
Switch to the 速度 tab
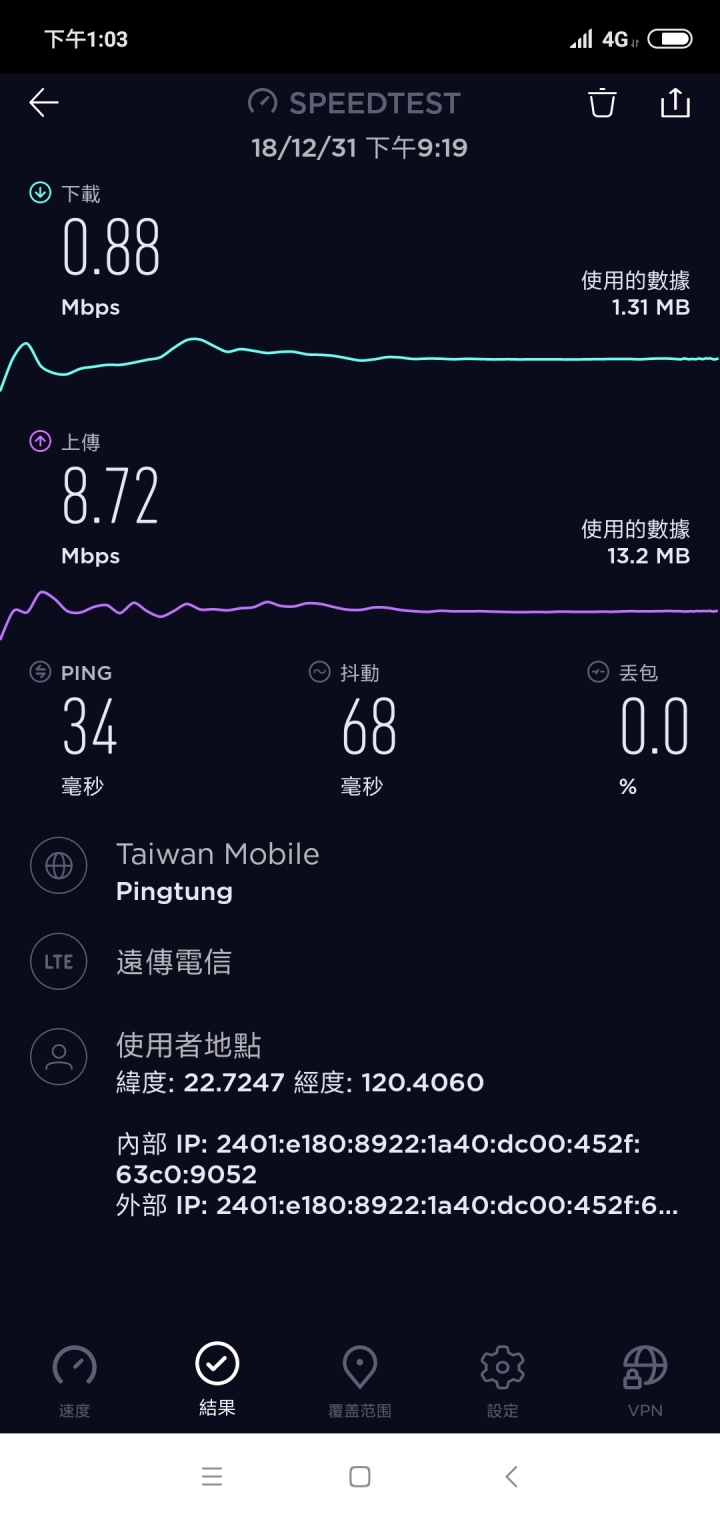point(75,1382)
